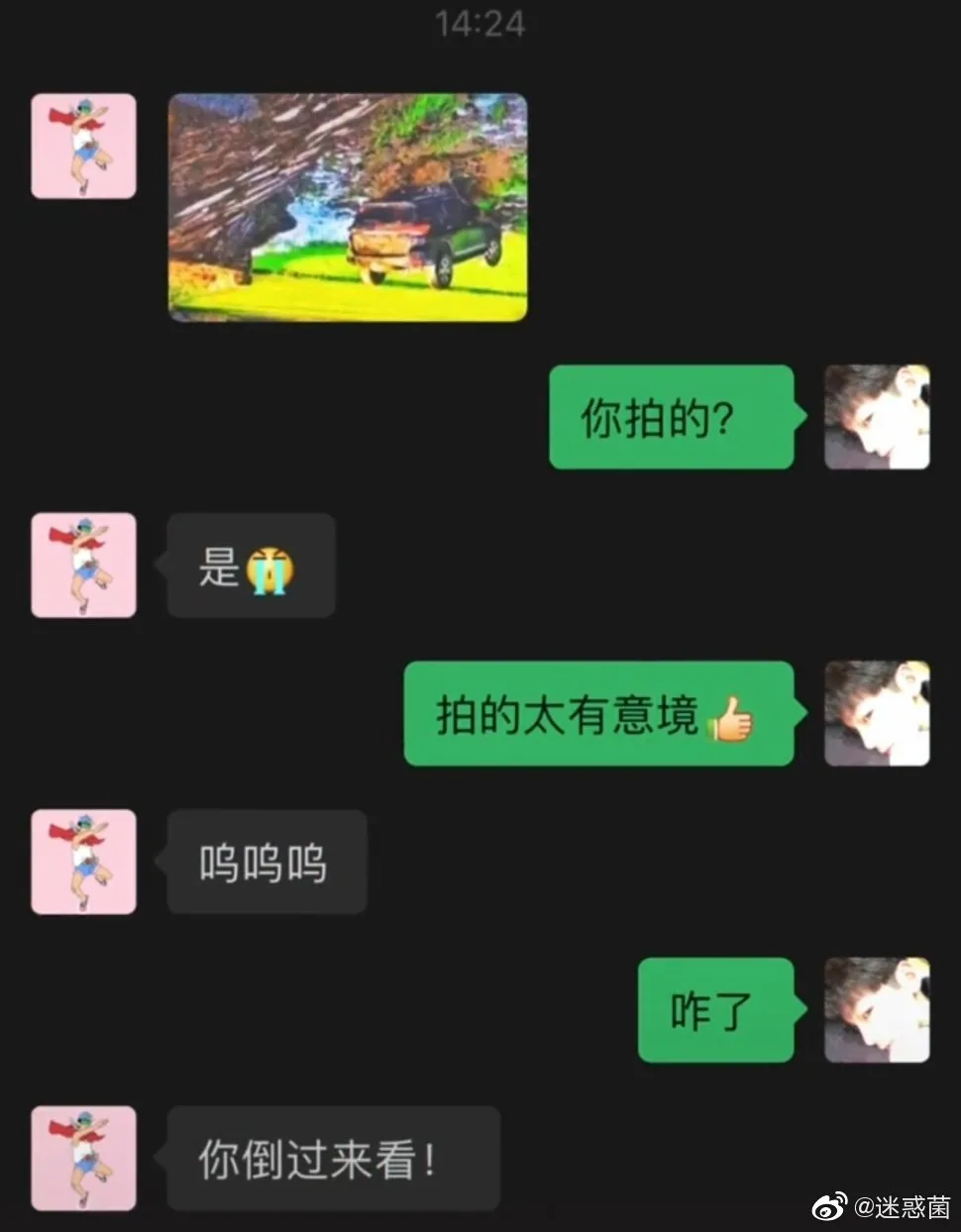Tap the avatar beside 呜呜呜 message
Image resolution: width=961 pixels, height=1232 pixels.
(x=83, y=862)
